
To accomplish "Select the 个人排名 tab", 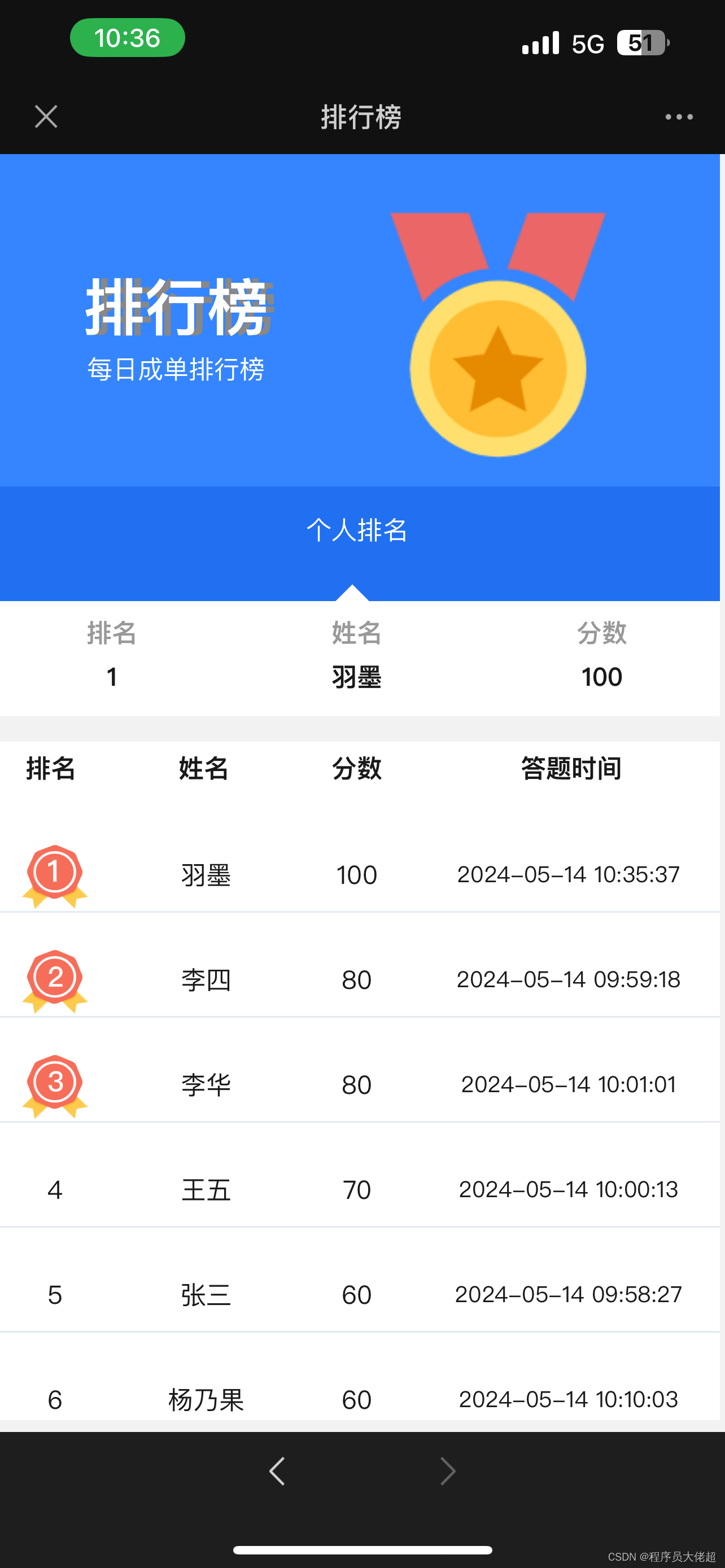I will pyautogui.click(x=357, y=530).
